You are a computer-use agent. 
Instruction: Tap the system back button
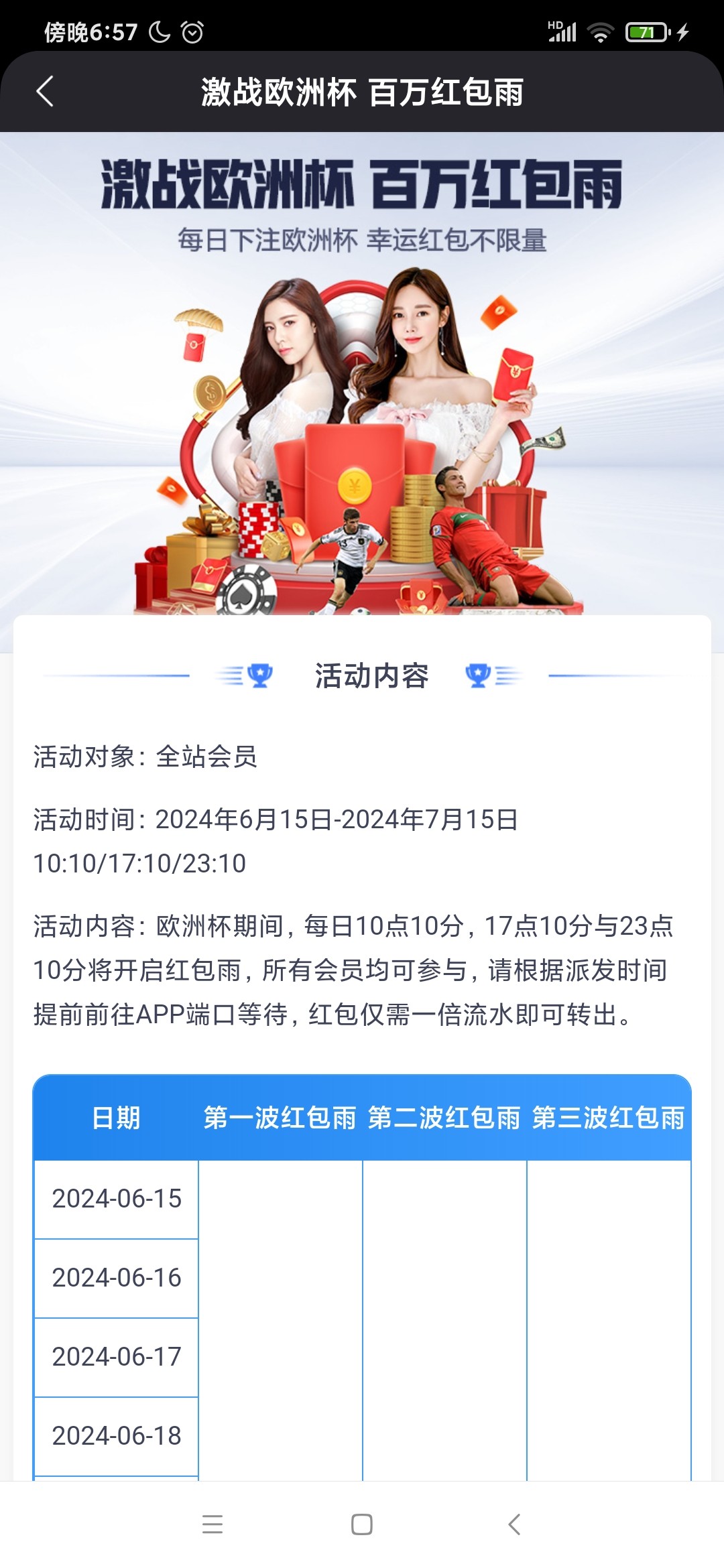tap(514, 1524)
